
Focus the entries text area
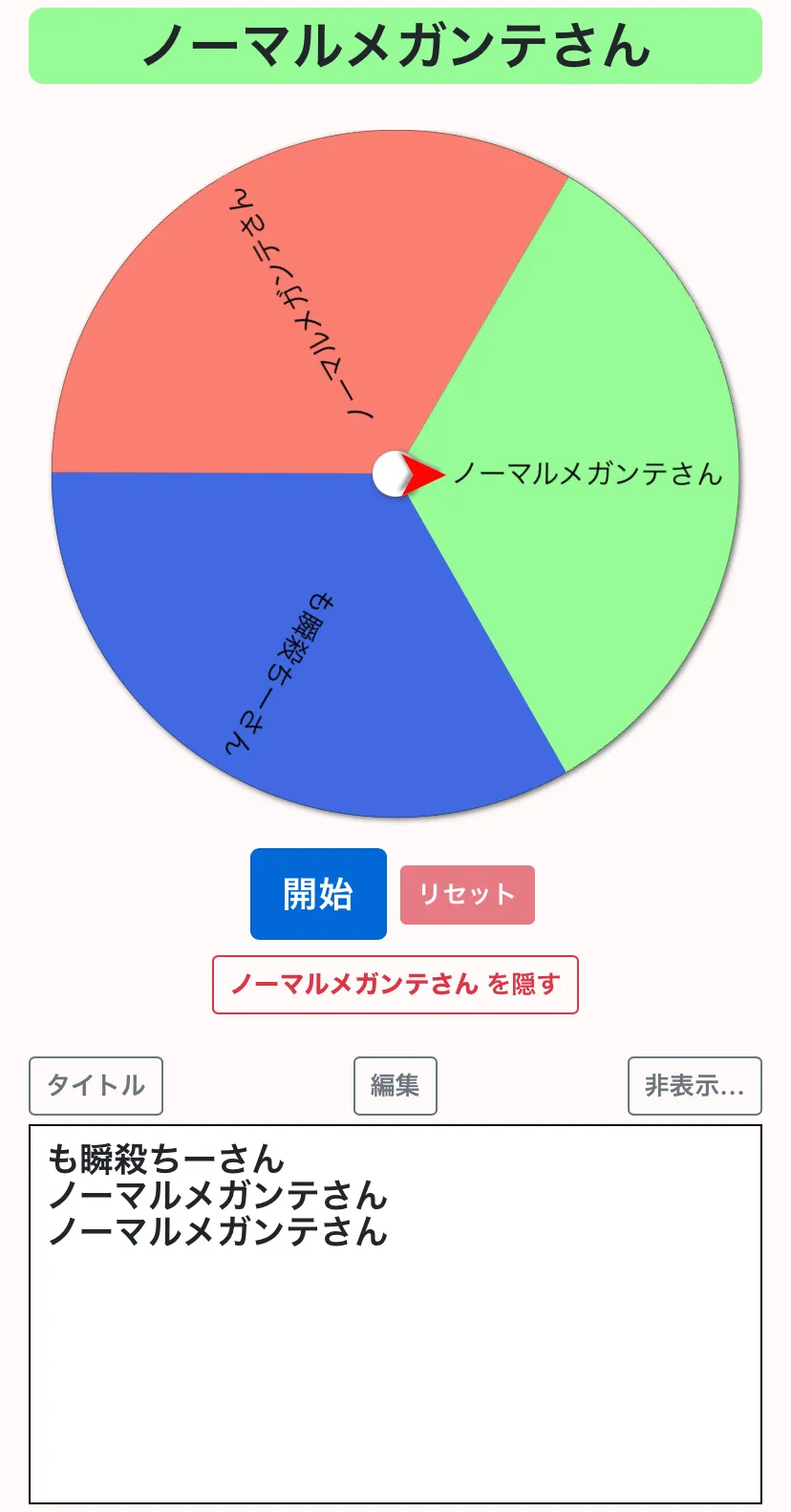(395, 1314)
